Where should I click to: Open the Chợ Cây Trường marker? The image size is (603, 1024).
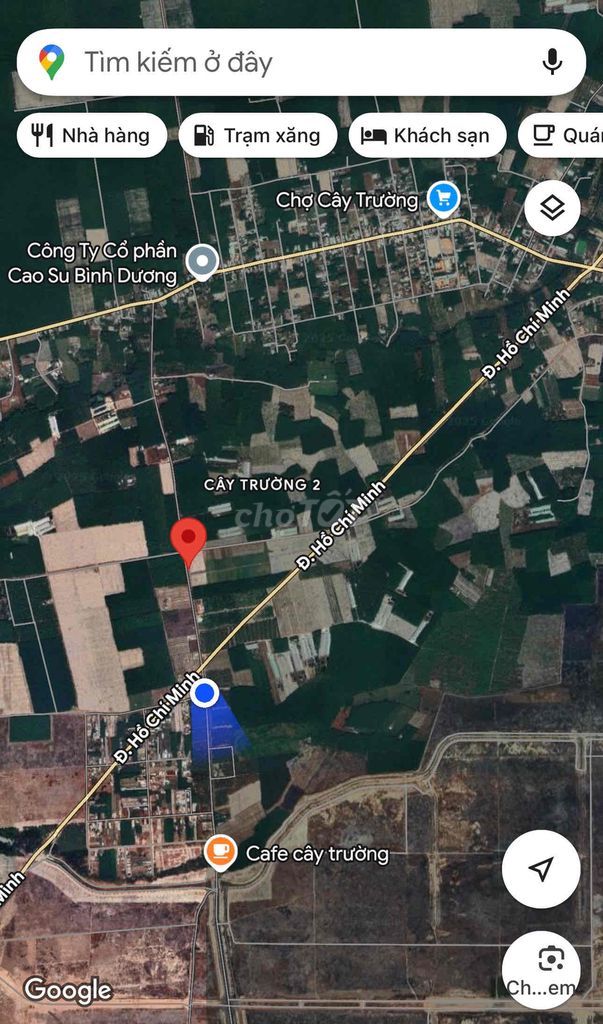pyautogui.click(x=444, y=199)
